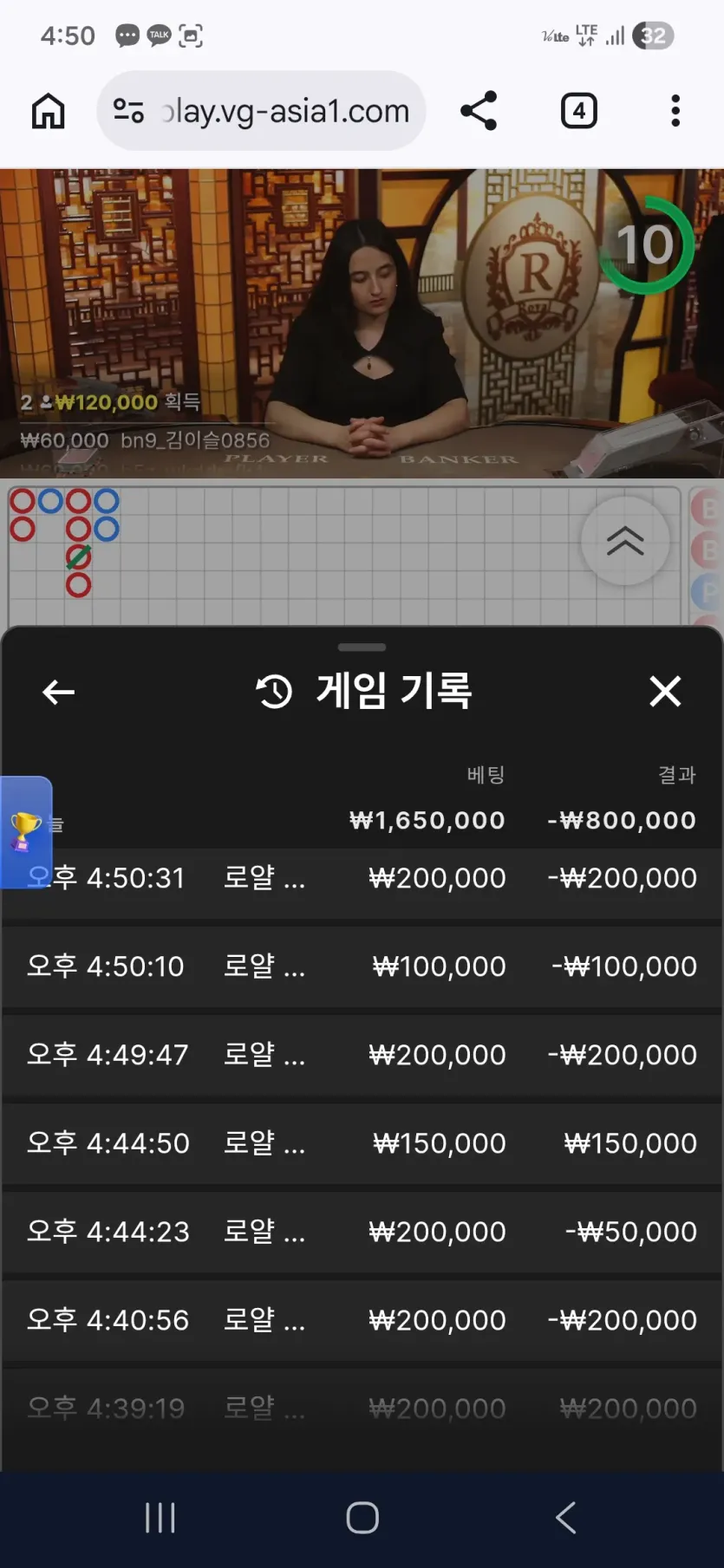Open the 오후 4:44:23 record with -₩50,000
The width and height of the screenshot is (724, 1568).
(x=362, y=1232)
